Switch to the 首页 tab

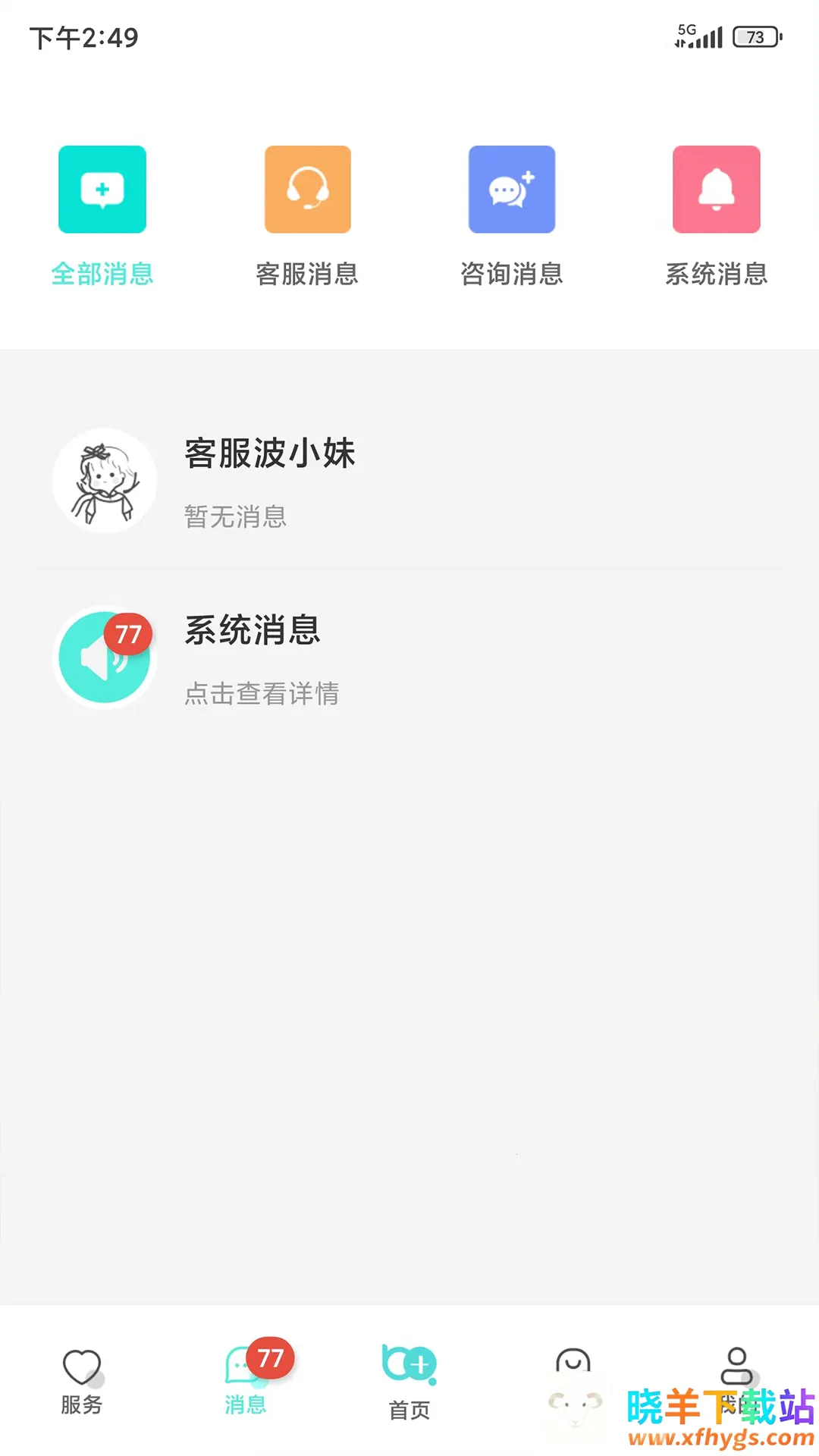coord(409,1382)
